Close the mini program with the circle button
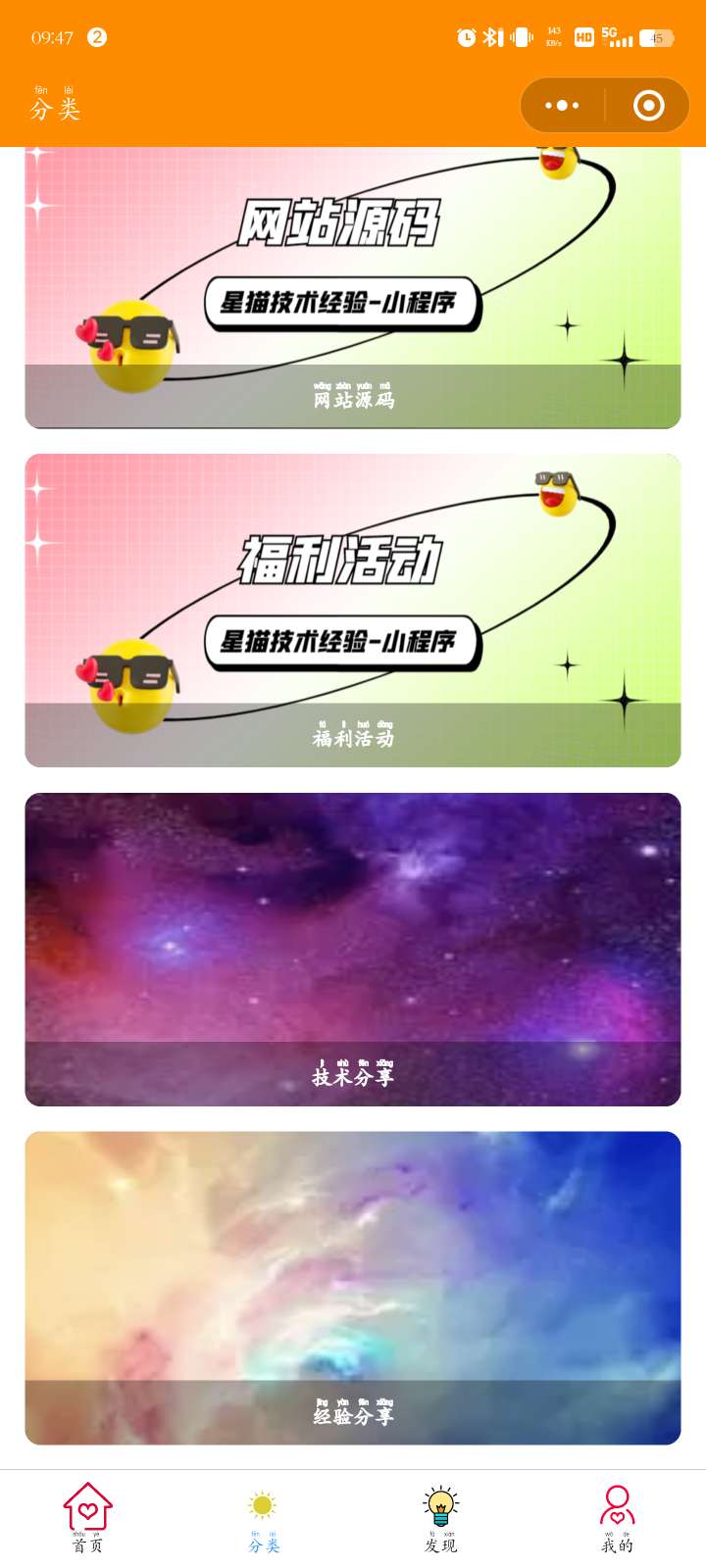 [648, 105]
